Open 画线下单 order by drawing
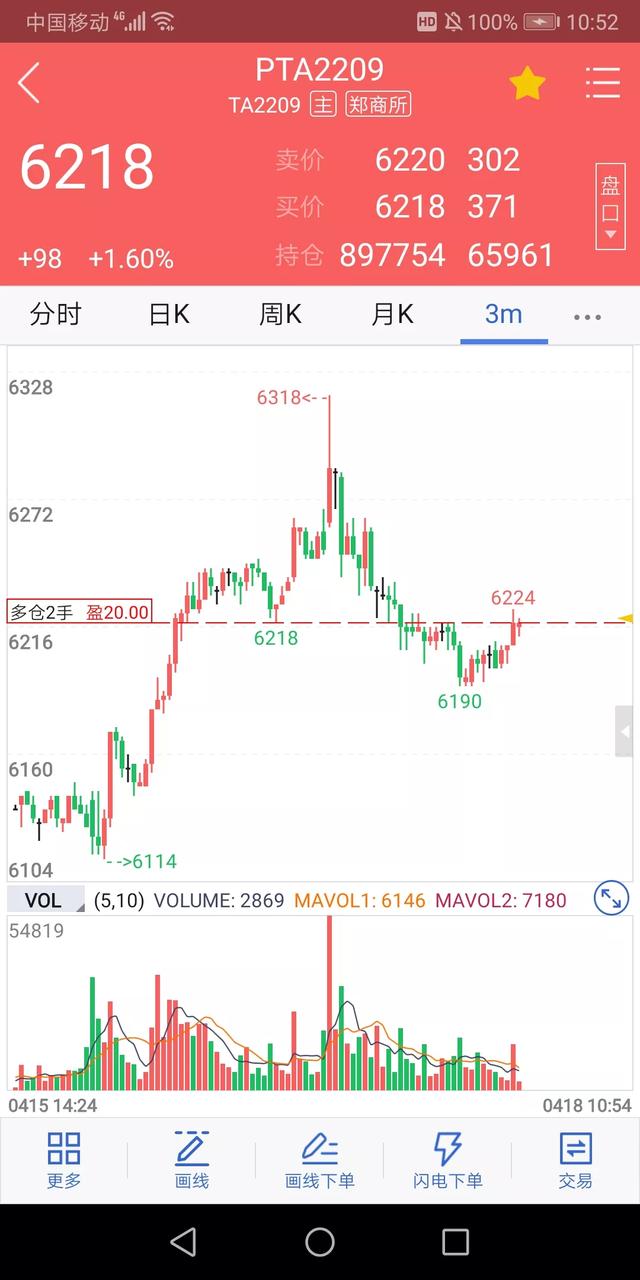The height and width of the screenshot is (1280, 640). [320, 1160]
